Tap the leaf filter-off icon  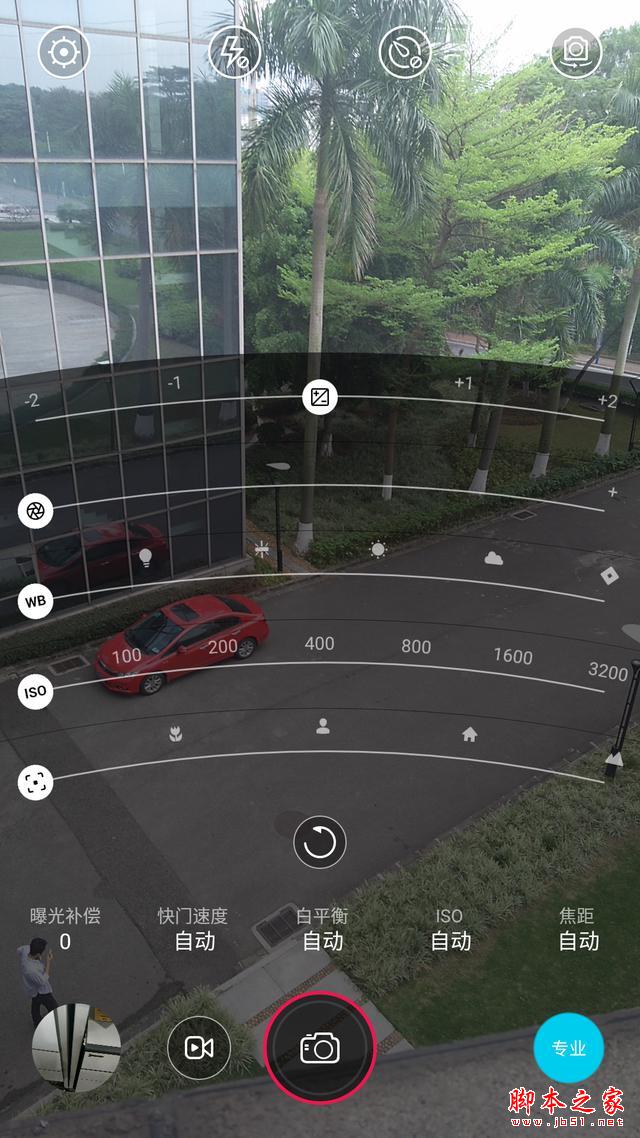[x=405, y=52]
